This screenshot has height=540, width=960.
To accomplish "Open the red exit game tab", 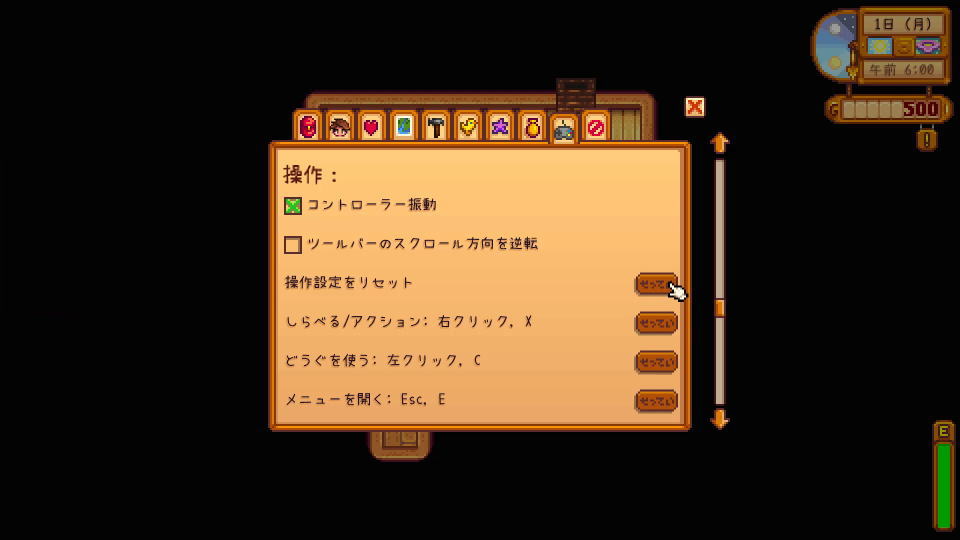I will tap(596, 127).
